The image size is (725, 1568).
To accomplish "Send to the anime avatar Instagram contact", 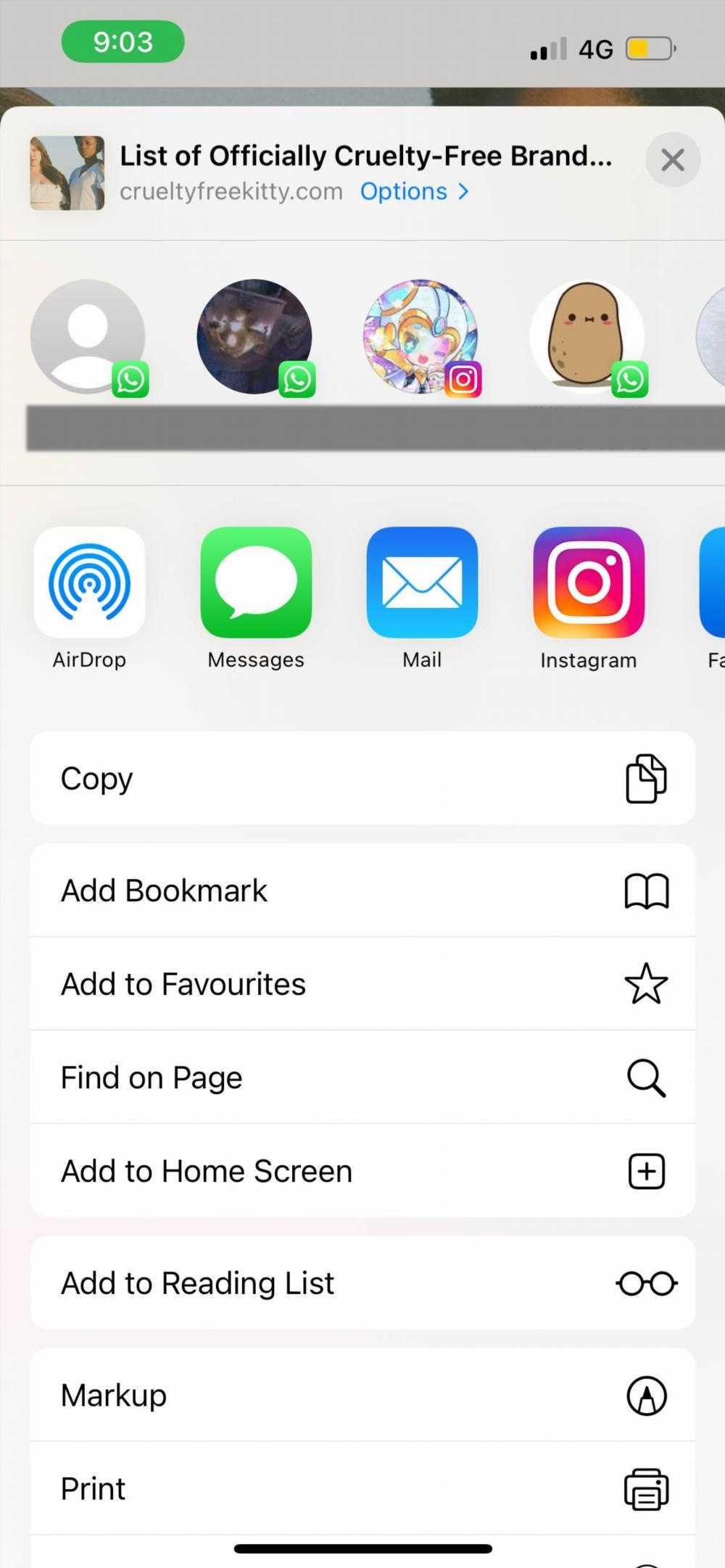I will pos(420,337).
